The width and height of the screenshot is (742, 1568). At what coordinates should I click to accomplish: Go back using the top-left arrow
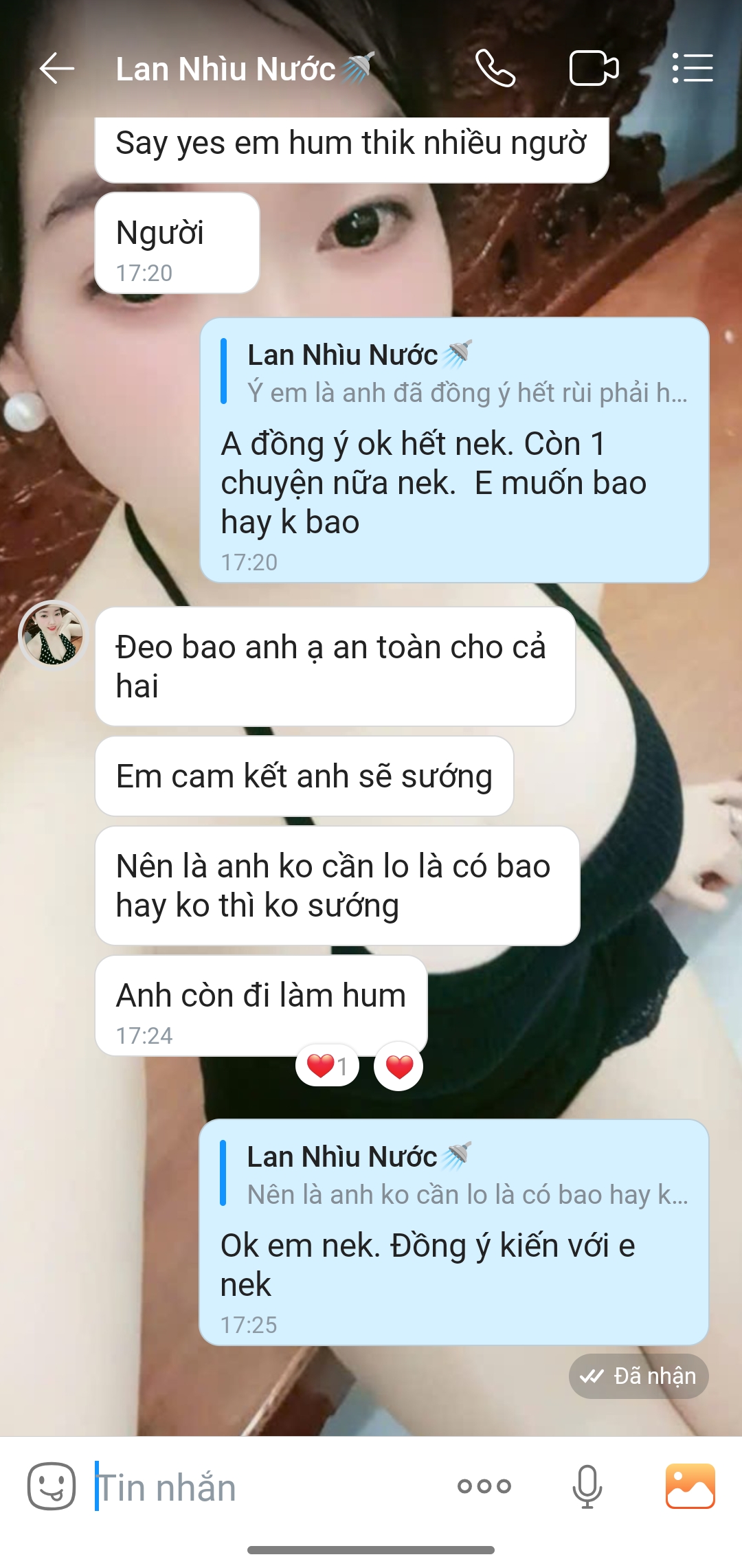[56, 69]
